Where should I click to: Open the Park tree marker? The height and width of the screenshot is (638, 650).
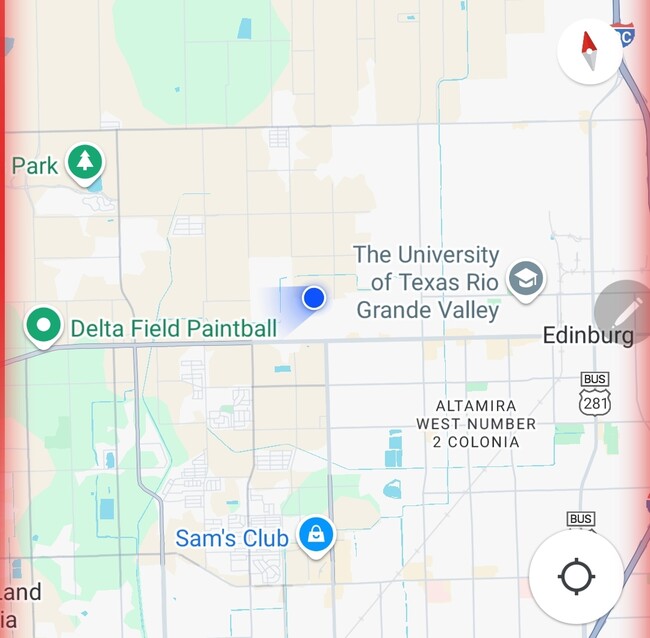(84, 161)
